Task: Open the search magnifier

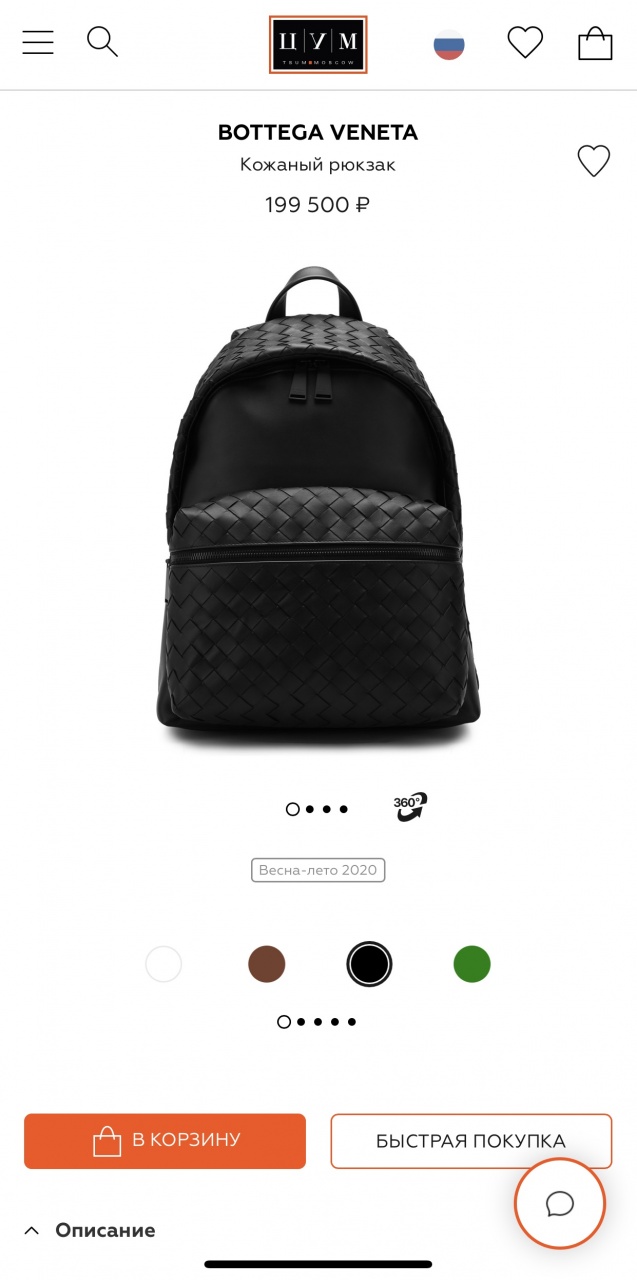Action: pos(102,42)
